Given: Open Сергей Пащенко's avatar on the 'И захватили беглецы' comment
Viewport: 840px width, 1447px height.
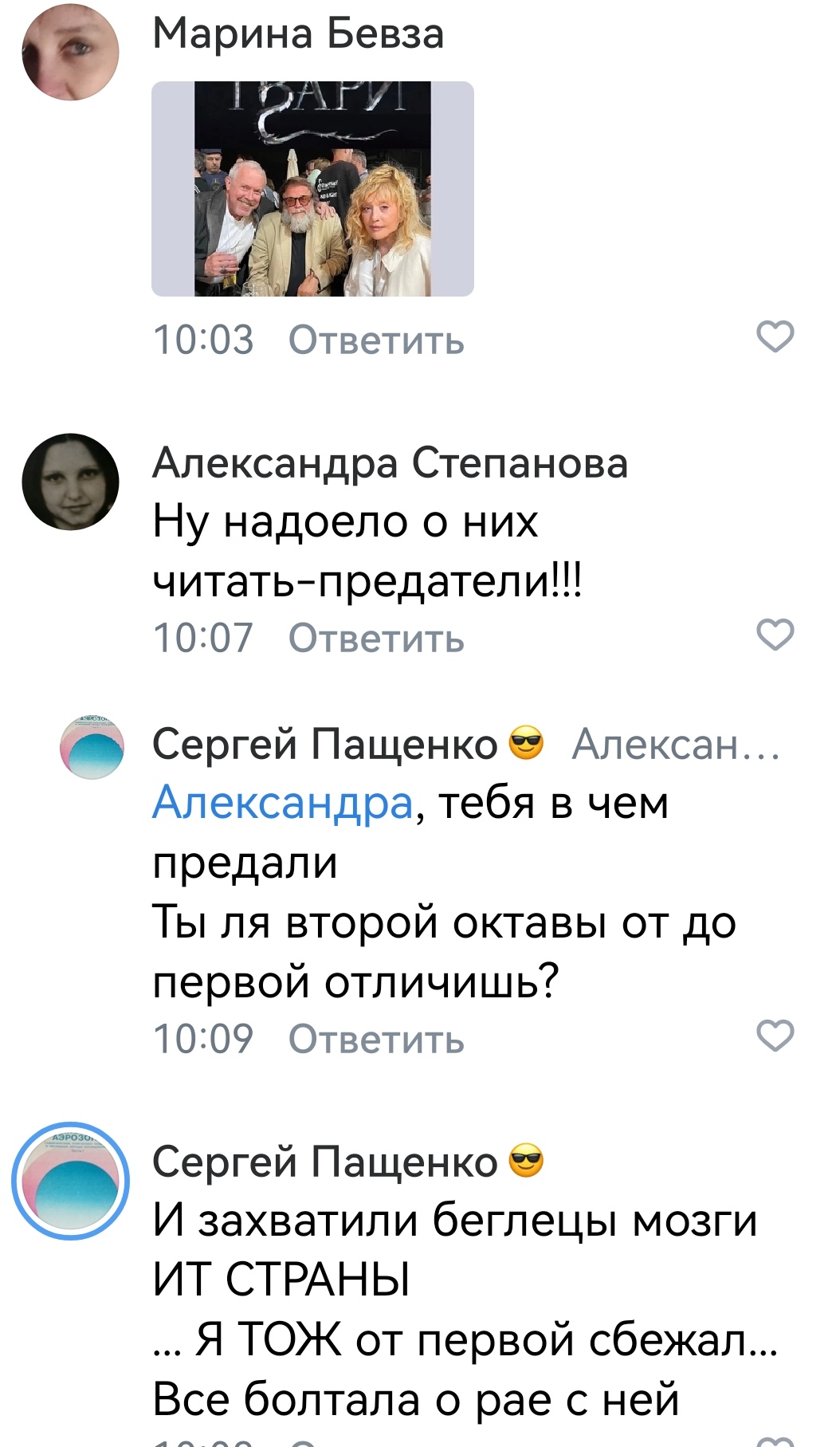Looking at the screenshot, I should (70, 1182).
